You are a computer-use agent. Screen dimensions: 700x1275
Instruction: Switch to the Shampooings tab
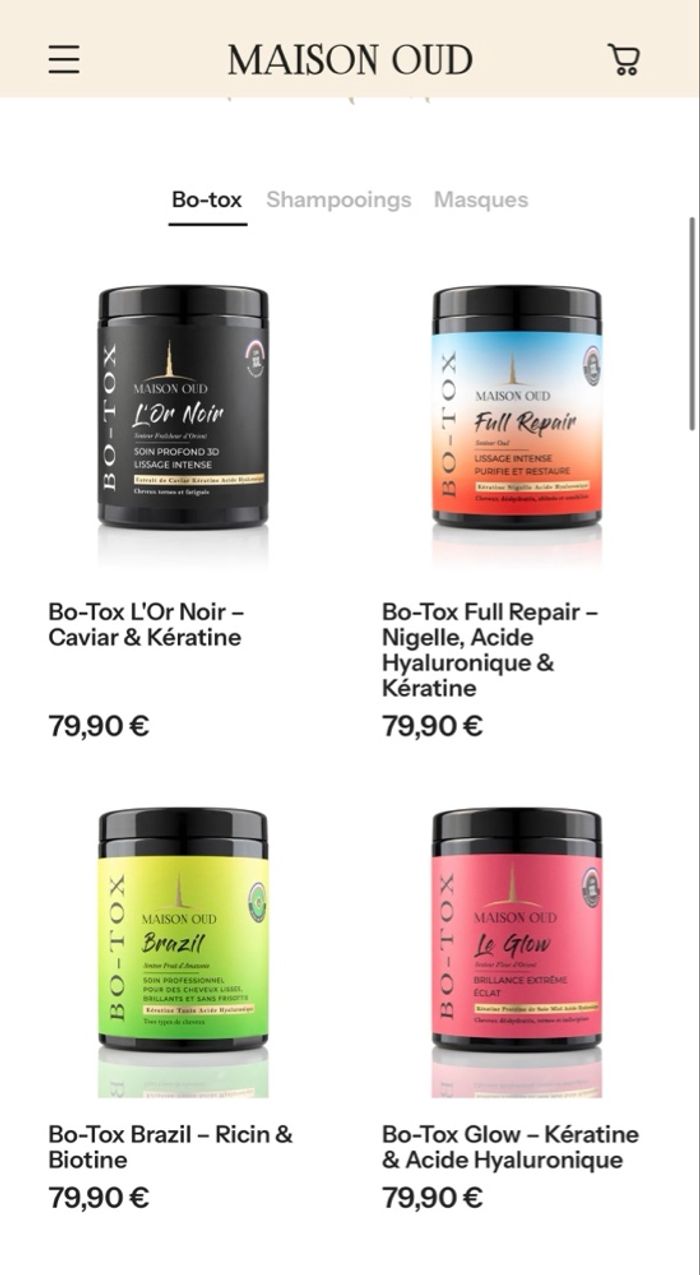click(x=338, y=200)
